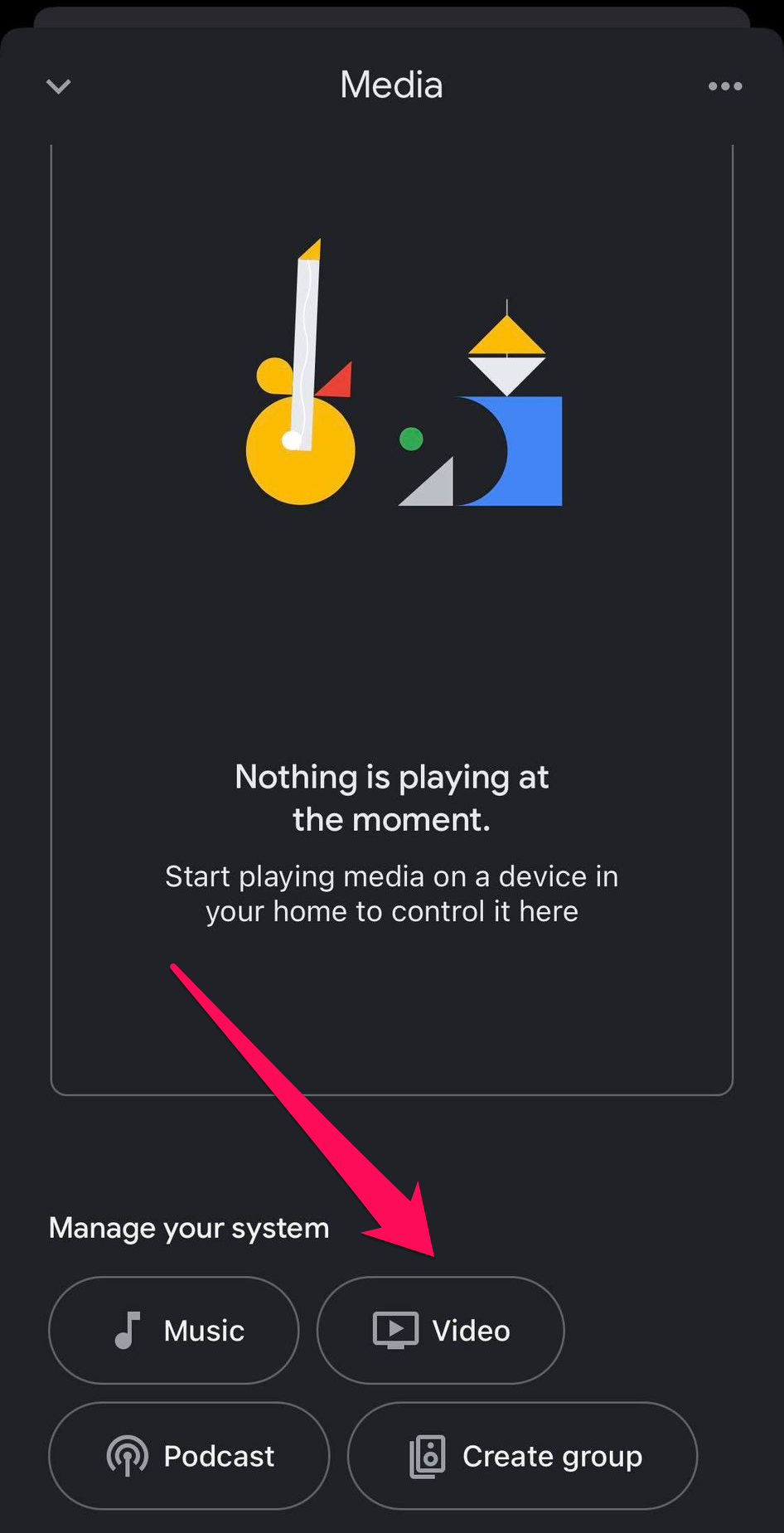Open the Podcast option
Viewport: 784px width, 1533px height.
pyautogui.click(x=189, y=1456)
